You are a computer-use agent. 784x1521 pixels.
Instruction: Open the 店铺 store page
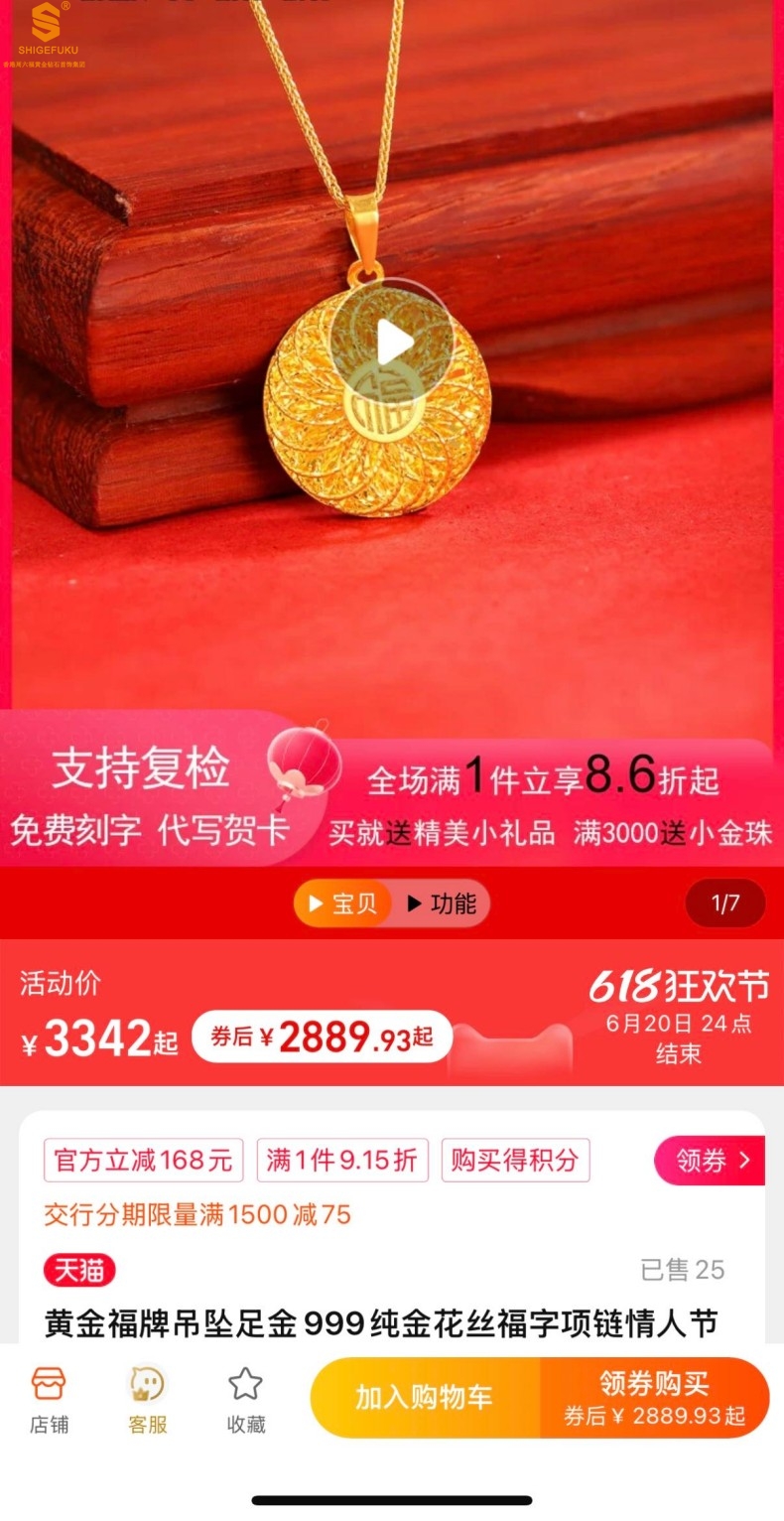[x=49, y=1399]
